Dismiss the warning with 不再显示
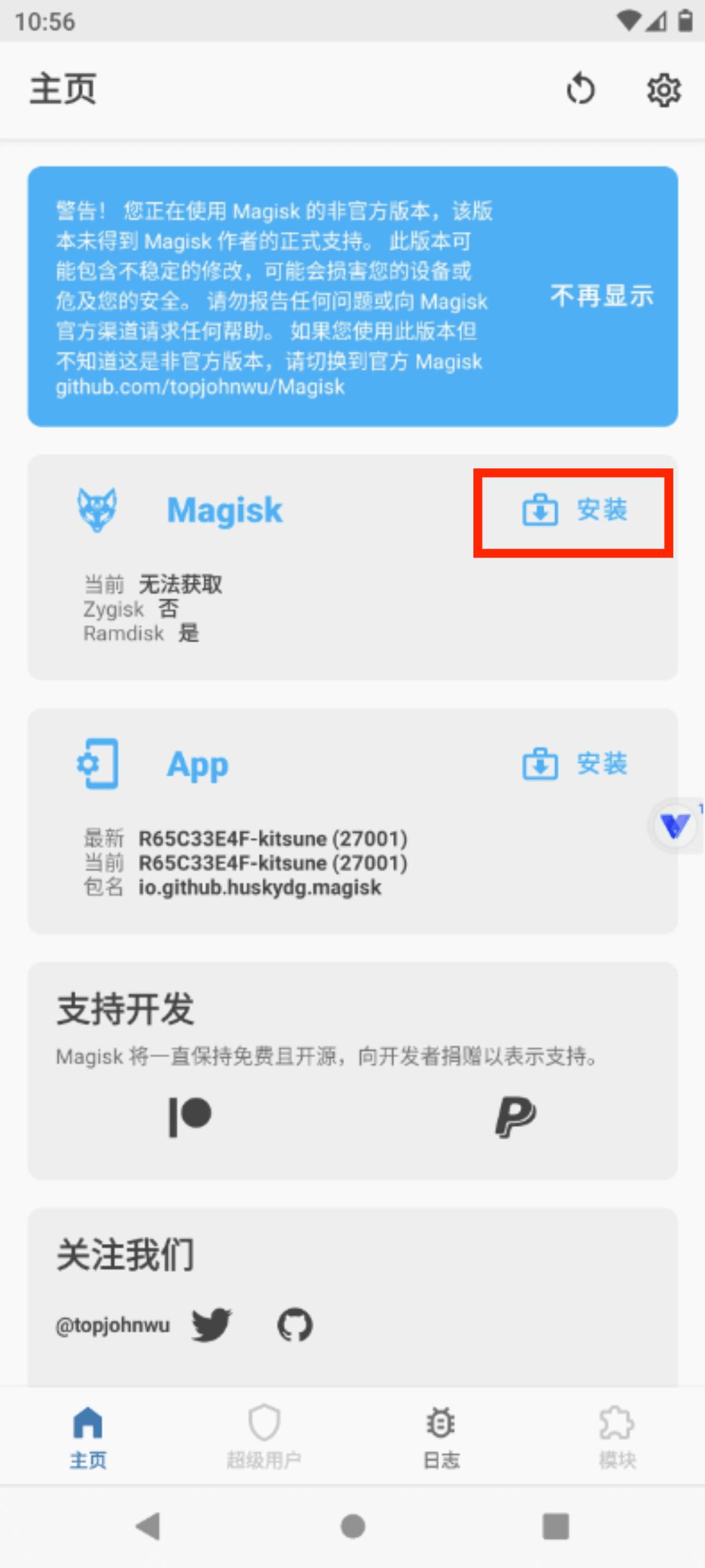Image resolution: width=705 pixels, height=1568 pixels. [602, 296]
